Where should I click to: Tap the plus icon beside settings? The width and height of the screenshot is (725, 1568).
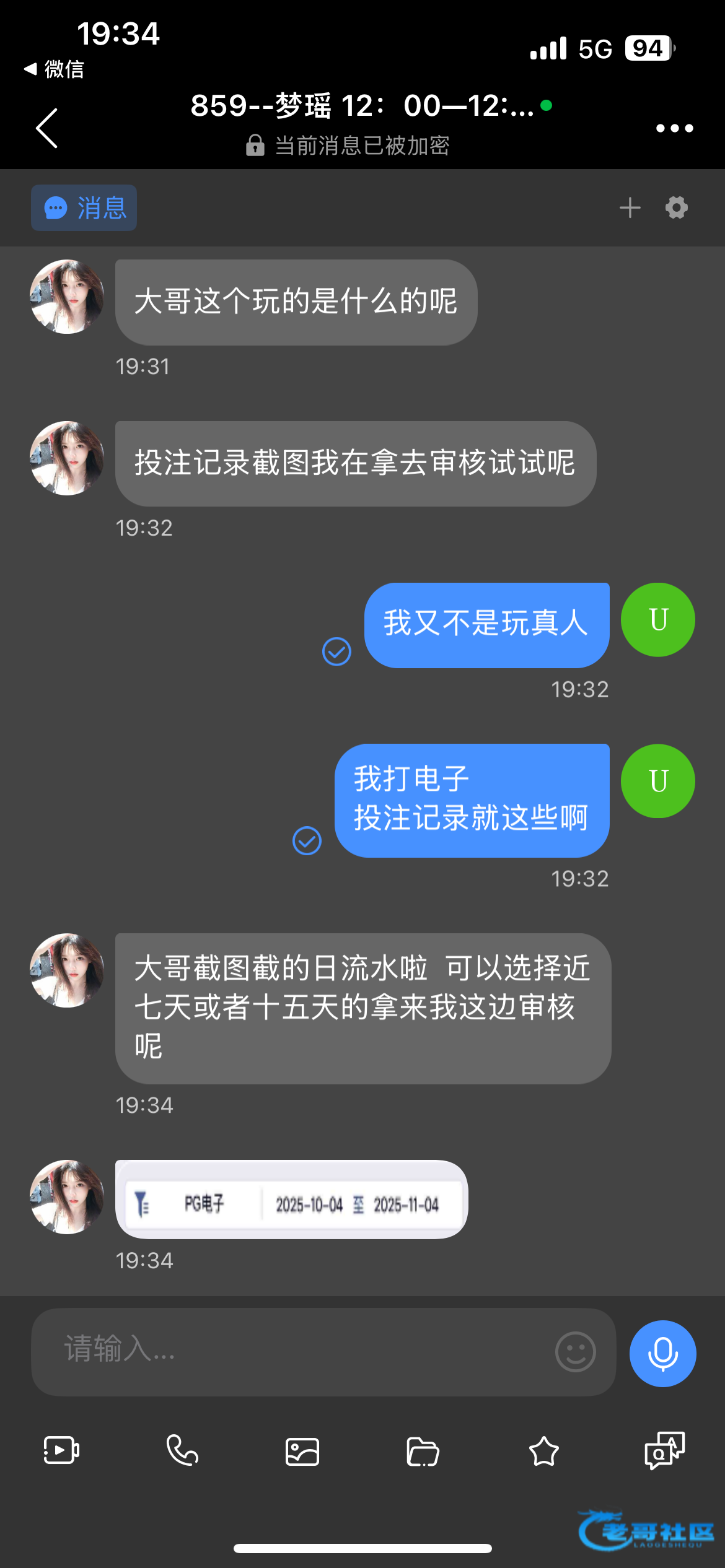pyautogui.click(x=630, y=207)
